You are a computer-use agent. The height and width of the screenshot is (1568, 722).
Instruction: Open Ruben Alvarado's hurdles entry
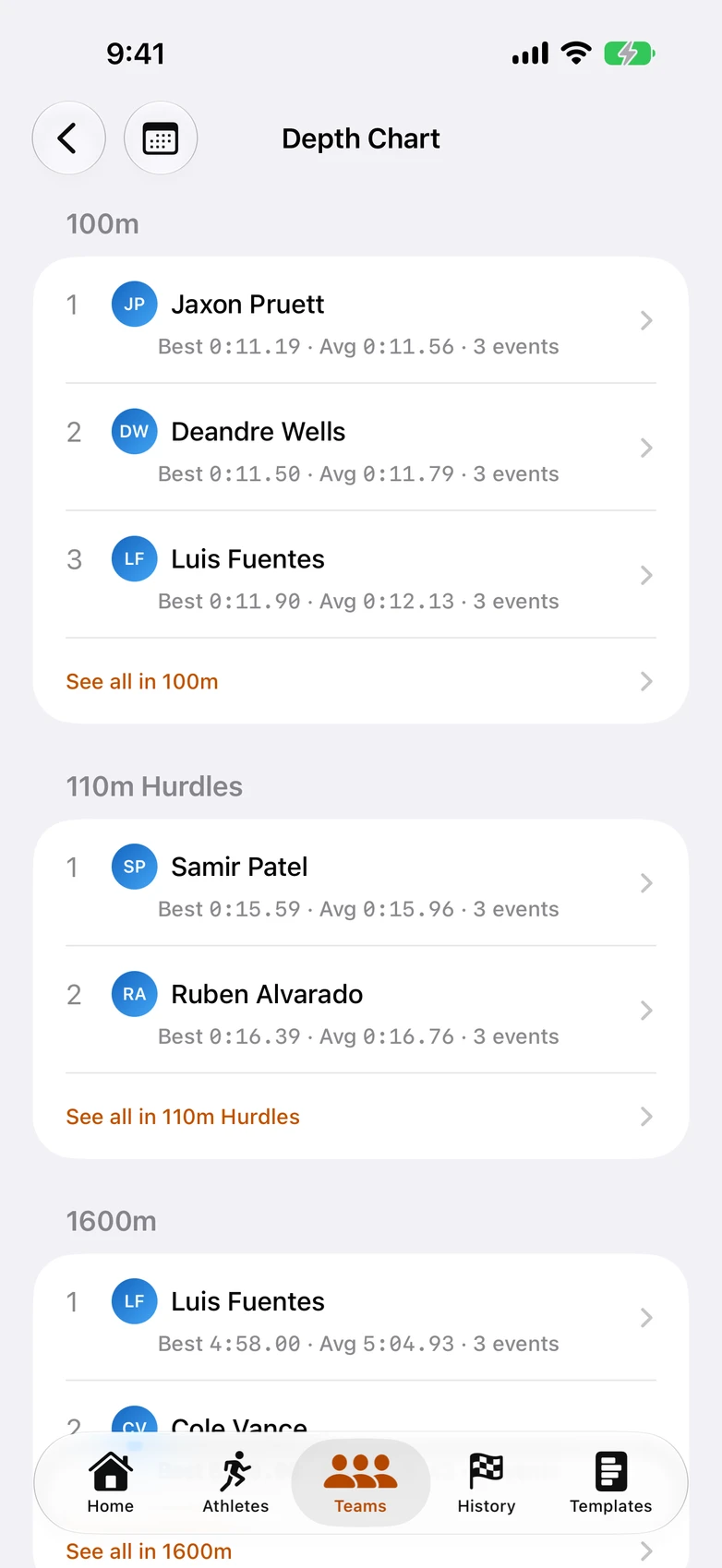pos(361,1011)
